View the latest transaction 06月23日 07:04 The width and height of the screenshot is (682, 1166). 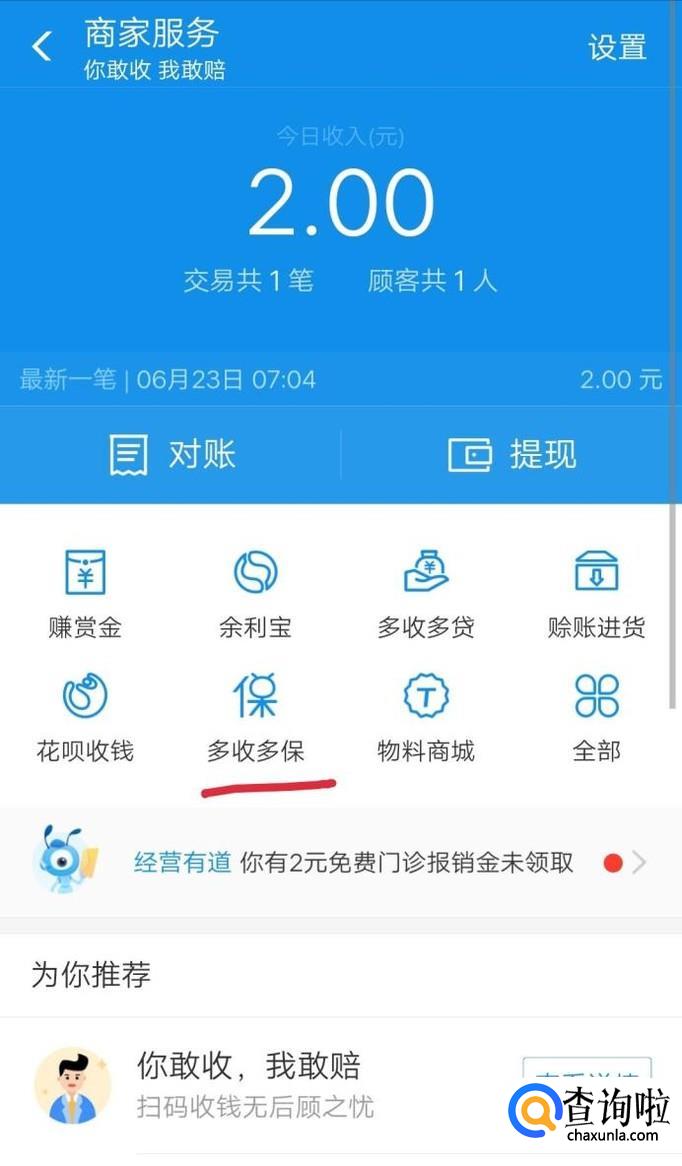click(340, 380)
